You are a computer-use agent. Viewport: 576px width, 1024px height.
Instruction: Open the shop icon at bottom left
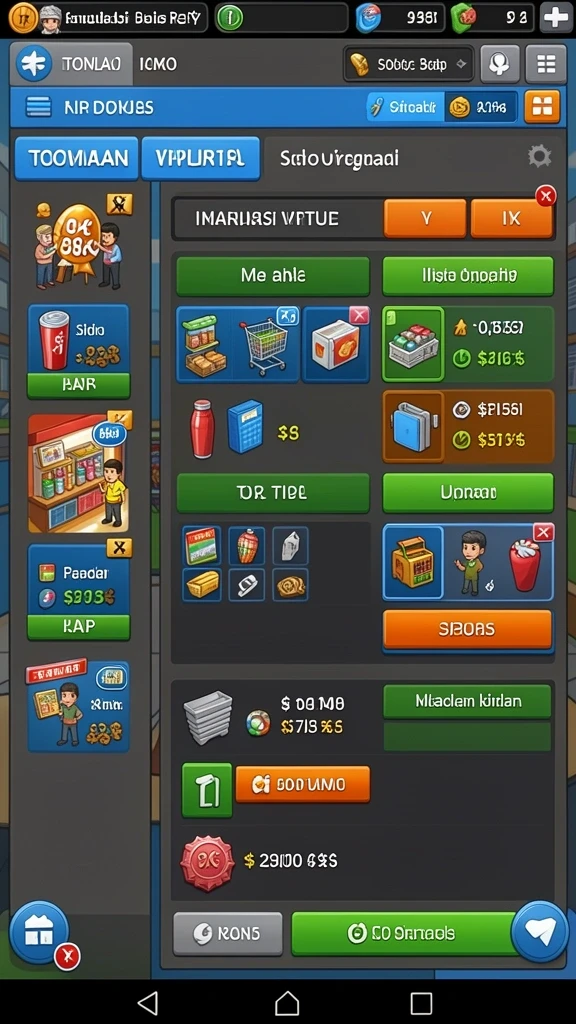pyautogui.click(x=39, y=933)
